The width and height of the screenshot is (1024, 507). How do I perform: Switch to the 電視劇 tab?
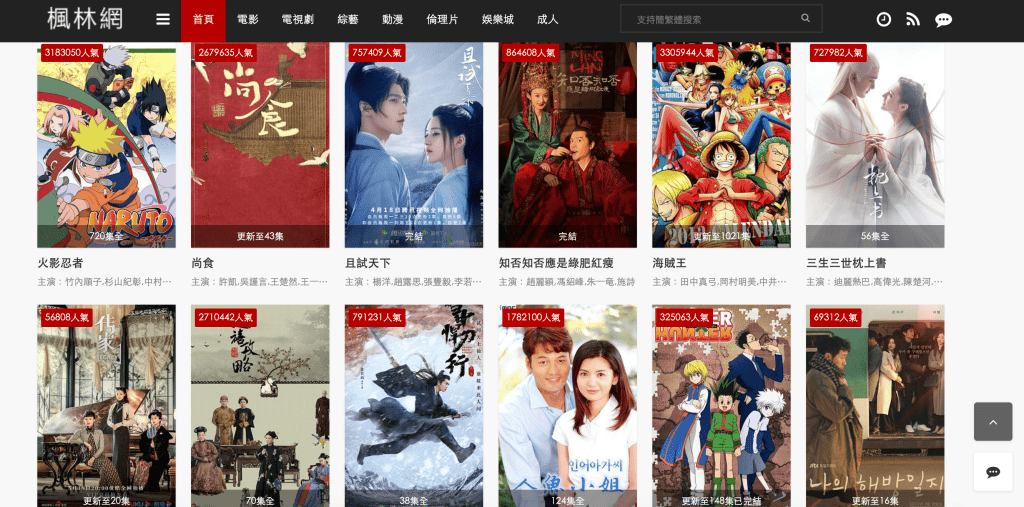point(297,19)
